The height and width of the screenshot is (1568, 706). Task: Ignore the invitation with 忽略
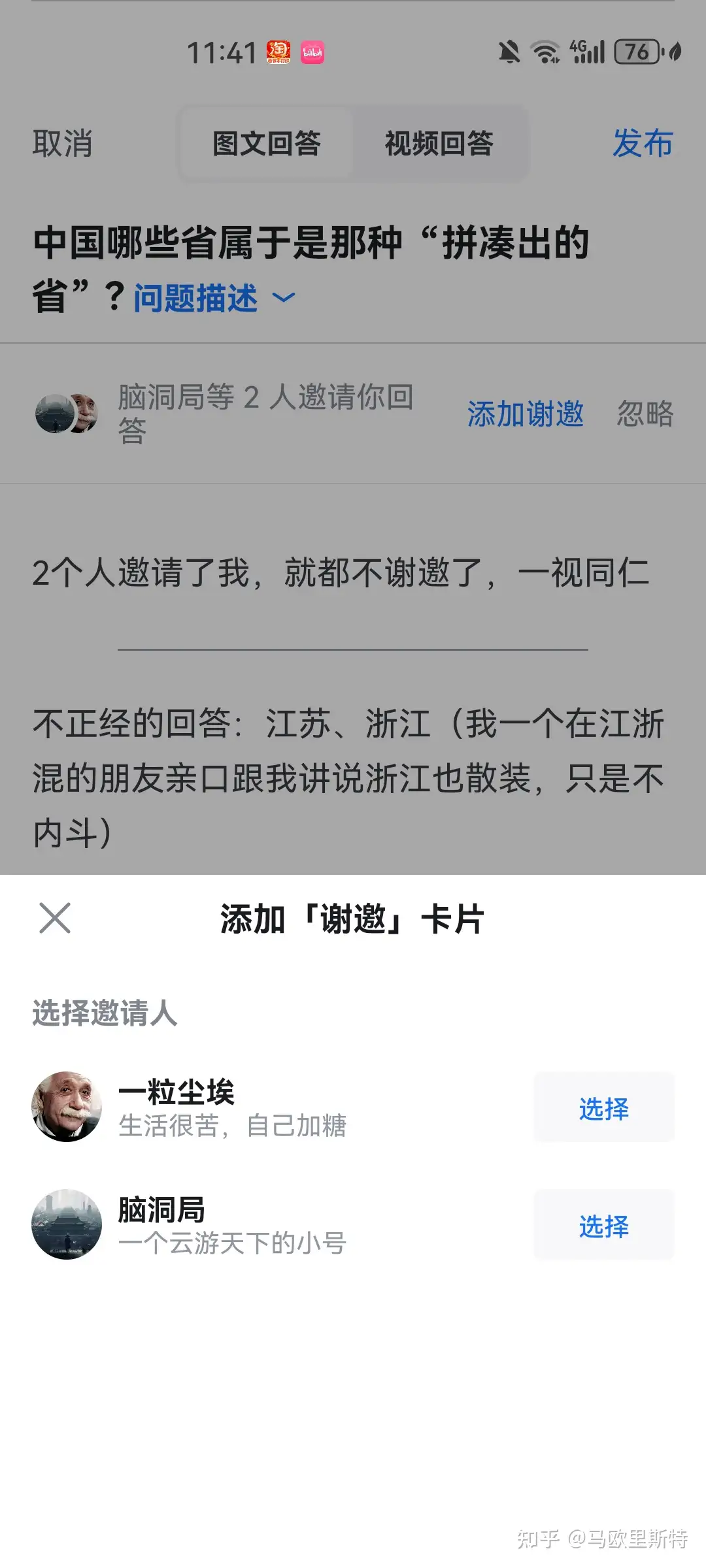[x=645, y=414]
